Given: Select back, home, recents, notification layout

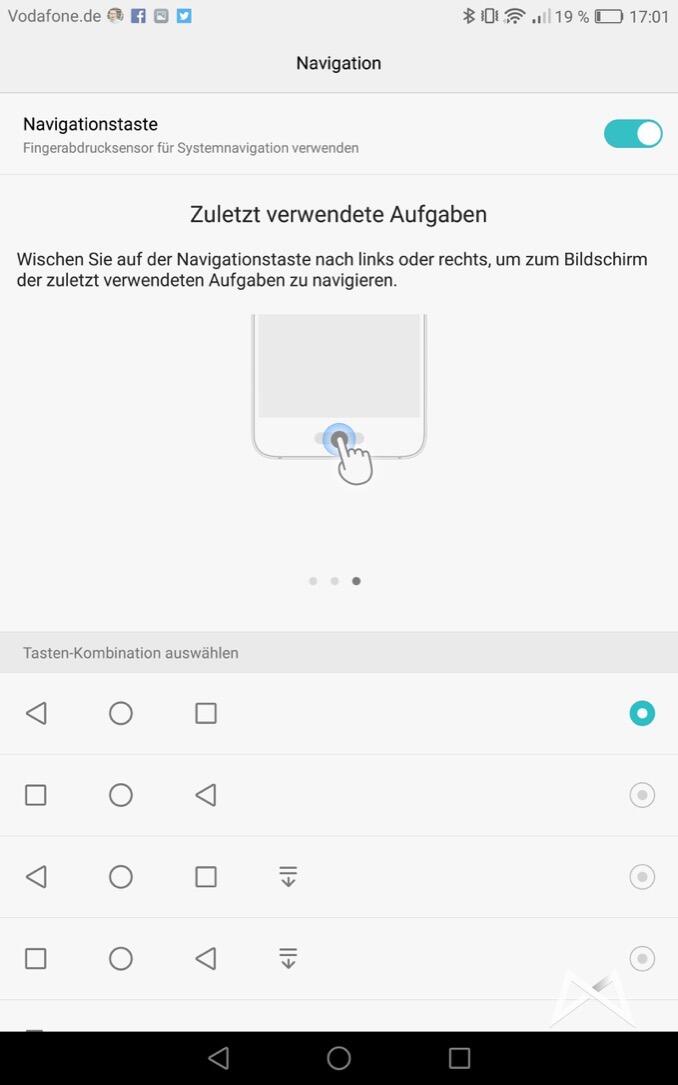Looking at the screenshot, I should [x=641, y=877].
